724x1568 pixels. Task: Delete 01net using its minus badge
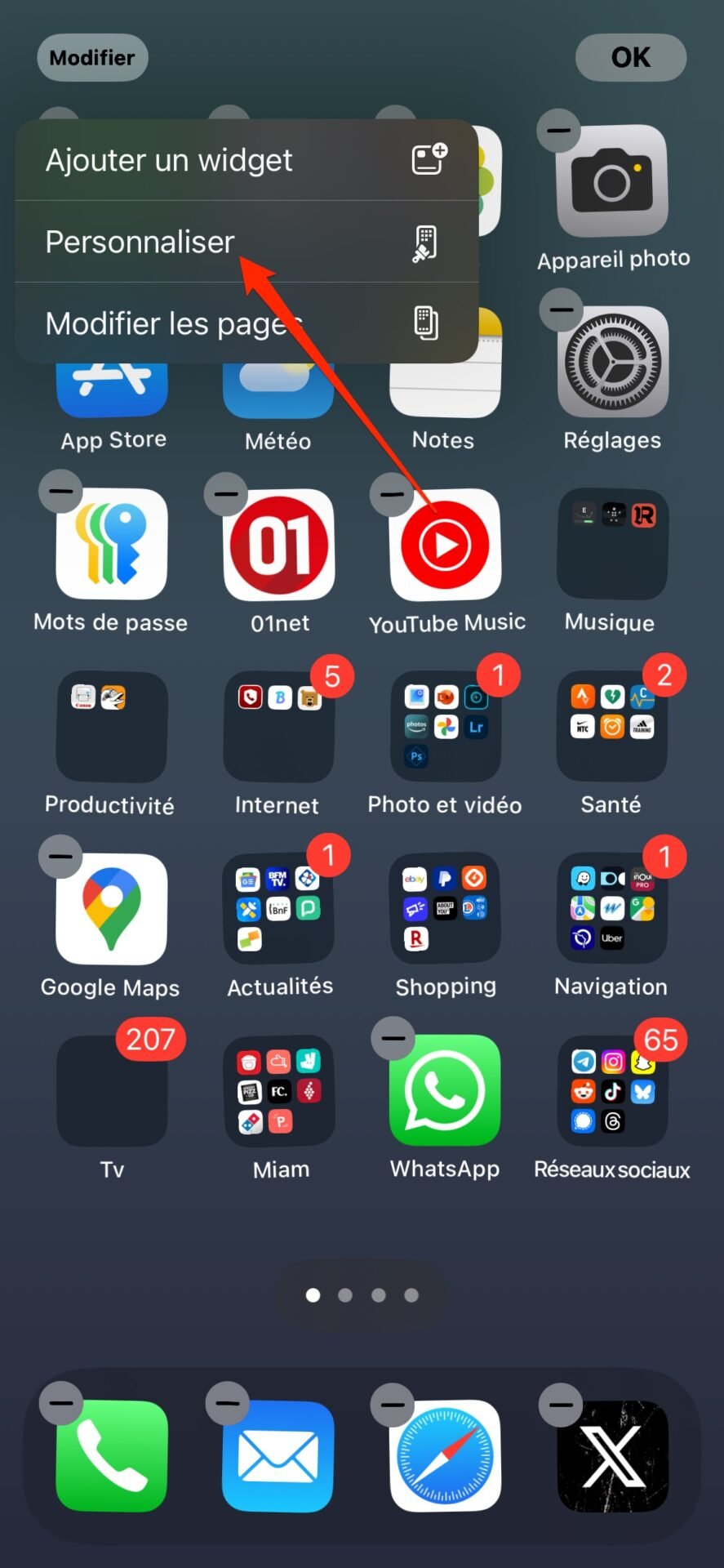click(226, 493)
